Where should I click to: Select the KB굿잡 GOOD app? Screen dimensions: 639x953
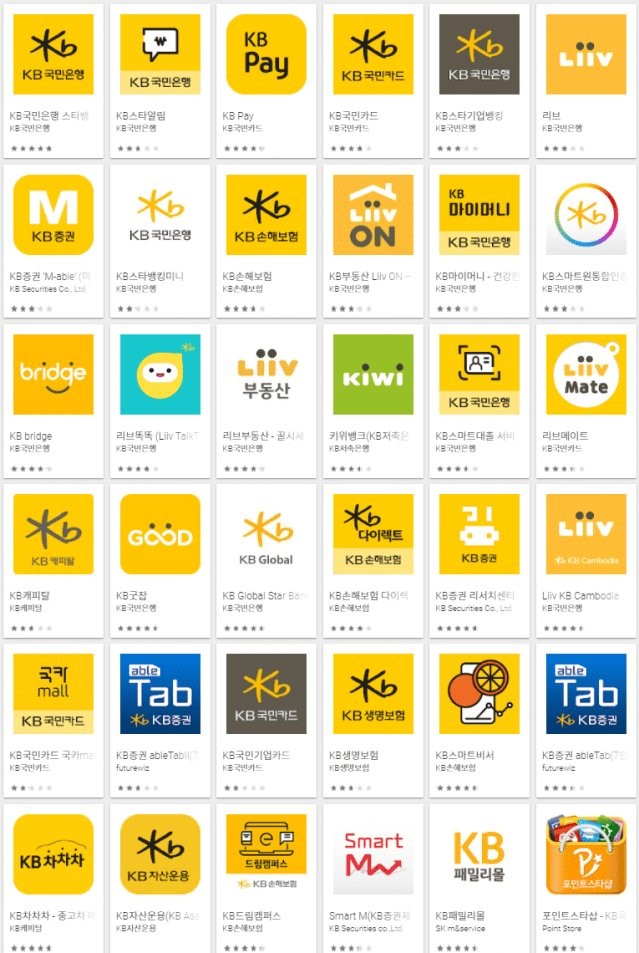(x=160, y=535)
